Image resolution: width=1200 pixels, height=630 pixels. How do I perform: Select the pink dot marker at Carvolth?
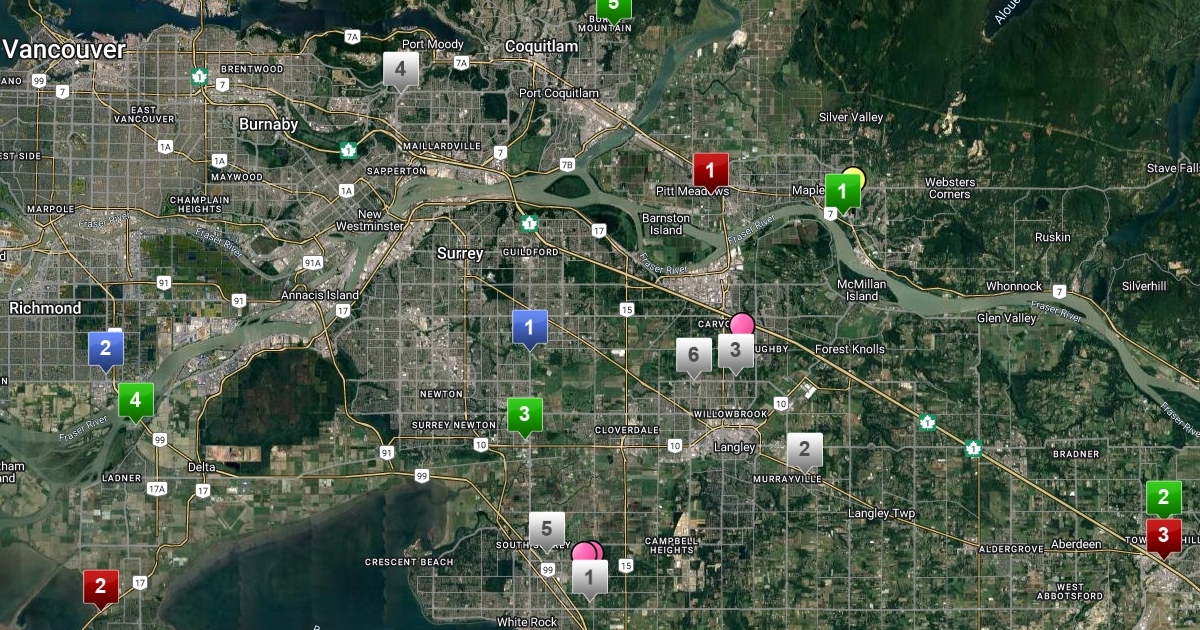(x=742, y=323)
